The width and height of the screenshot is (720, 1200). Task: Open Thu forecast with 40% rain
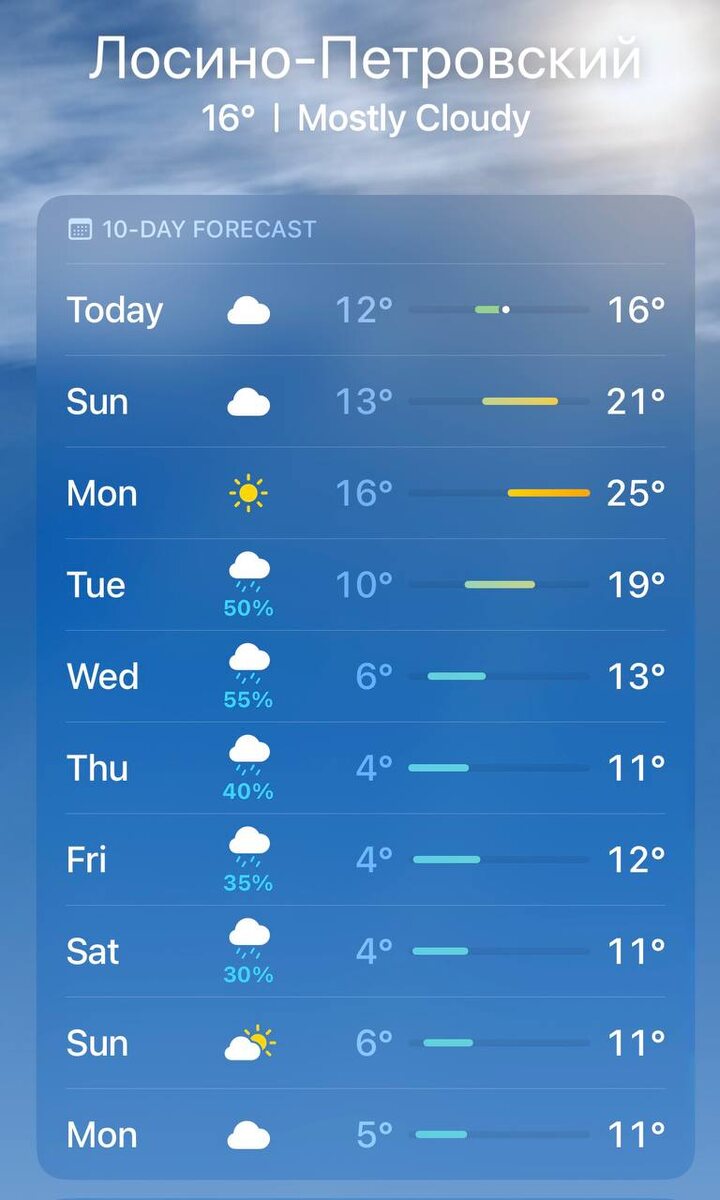366,769
